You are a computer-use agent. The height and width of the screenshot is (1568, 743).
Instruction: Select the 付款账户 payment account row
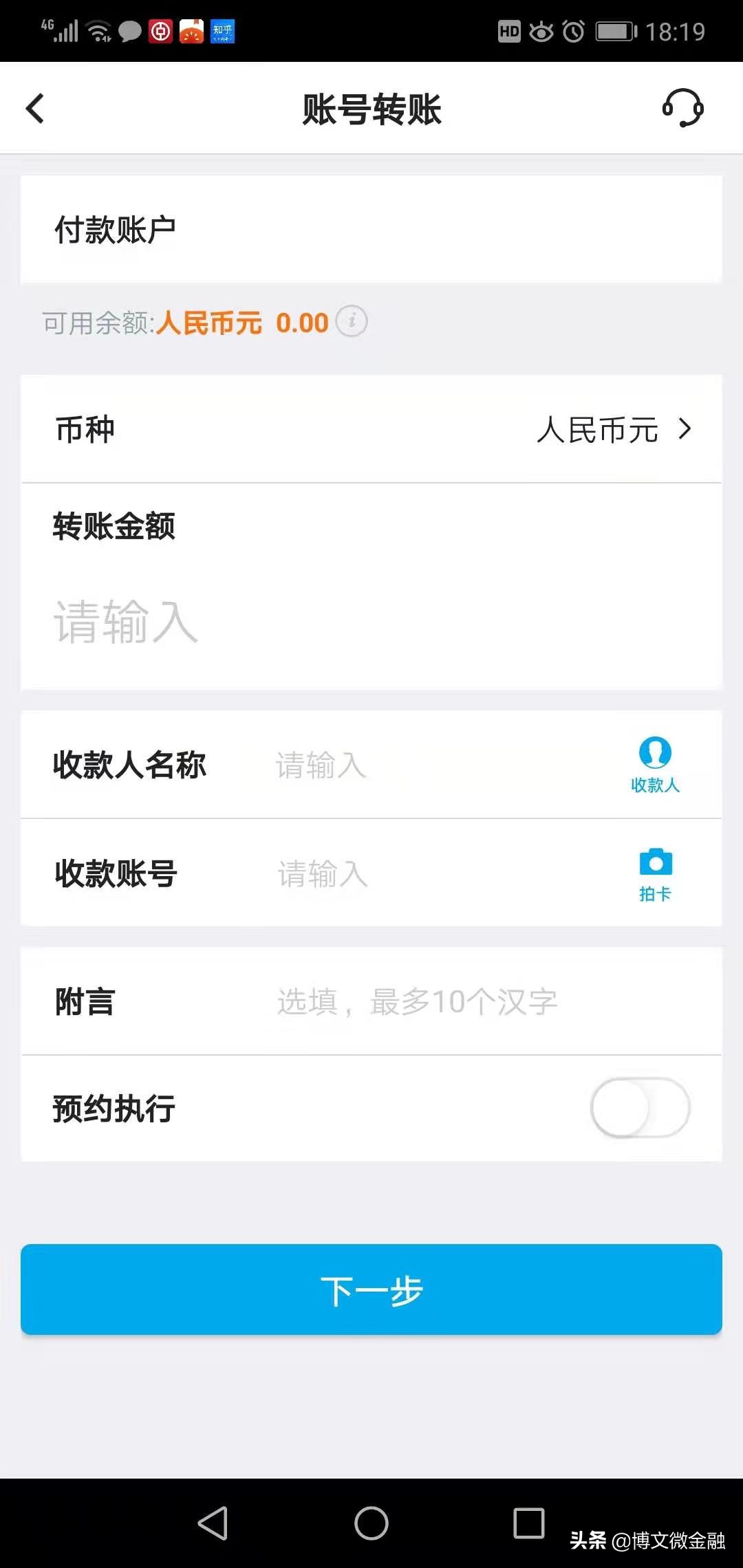[x=371, y=229]
